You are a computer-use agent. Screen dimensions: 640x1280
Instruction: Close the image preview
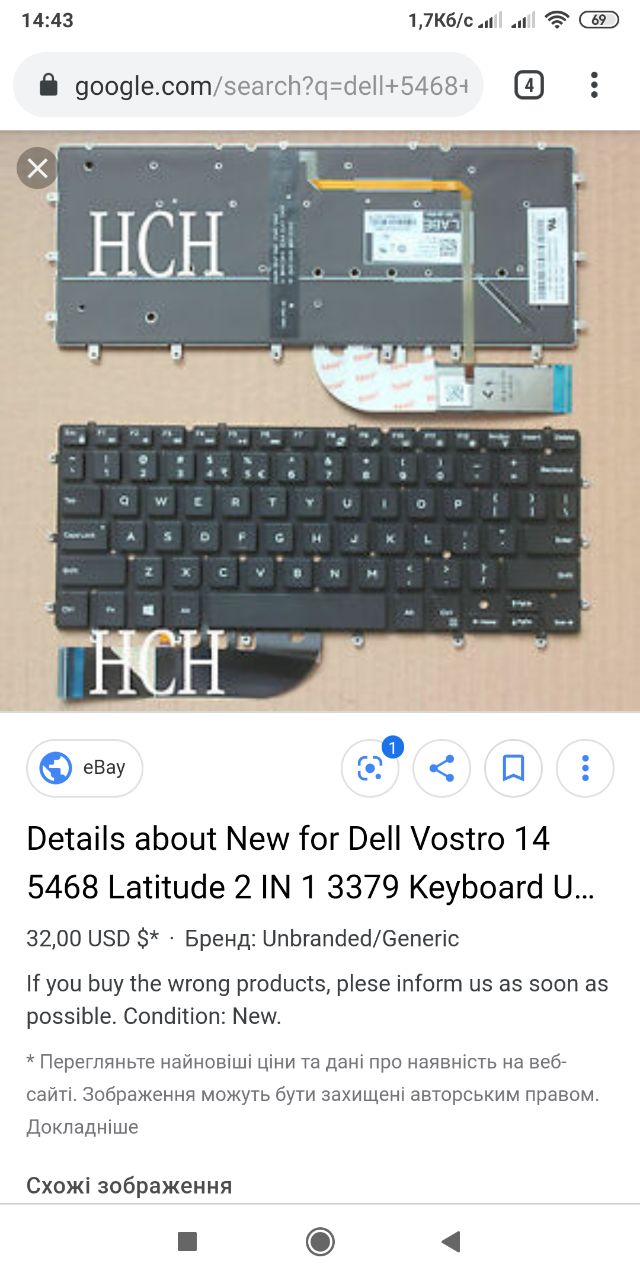[x=38, y=168]
